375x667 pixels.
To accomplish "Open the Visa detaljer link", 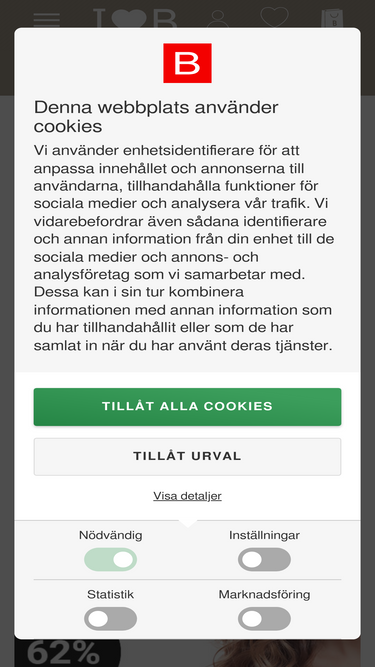I will point(187,496).
